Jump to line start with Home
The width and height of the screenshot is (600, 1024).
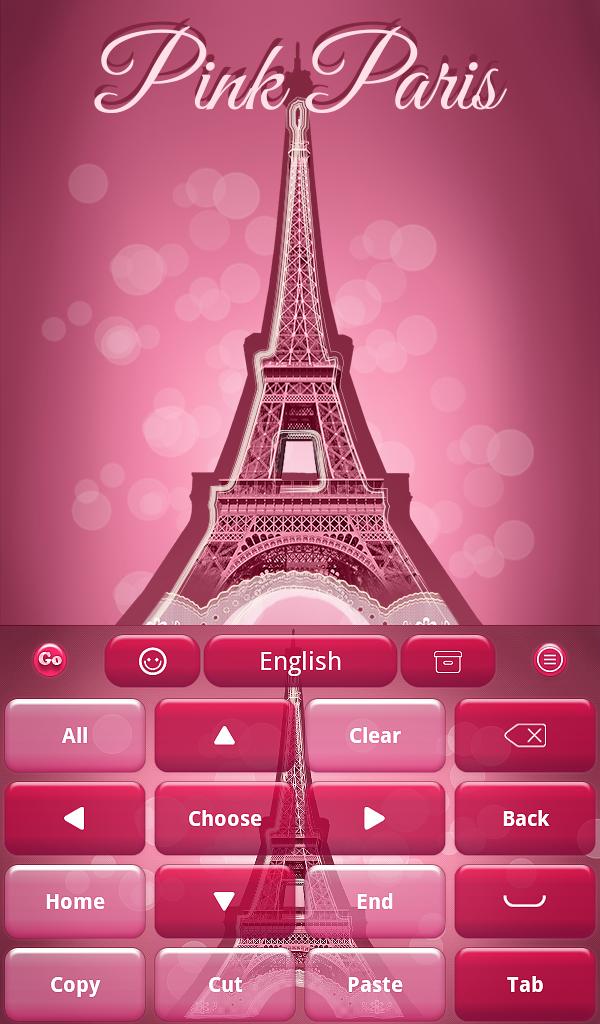tap(75, 901)
